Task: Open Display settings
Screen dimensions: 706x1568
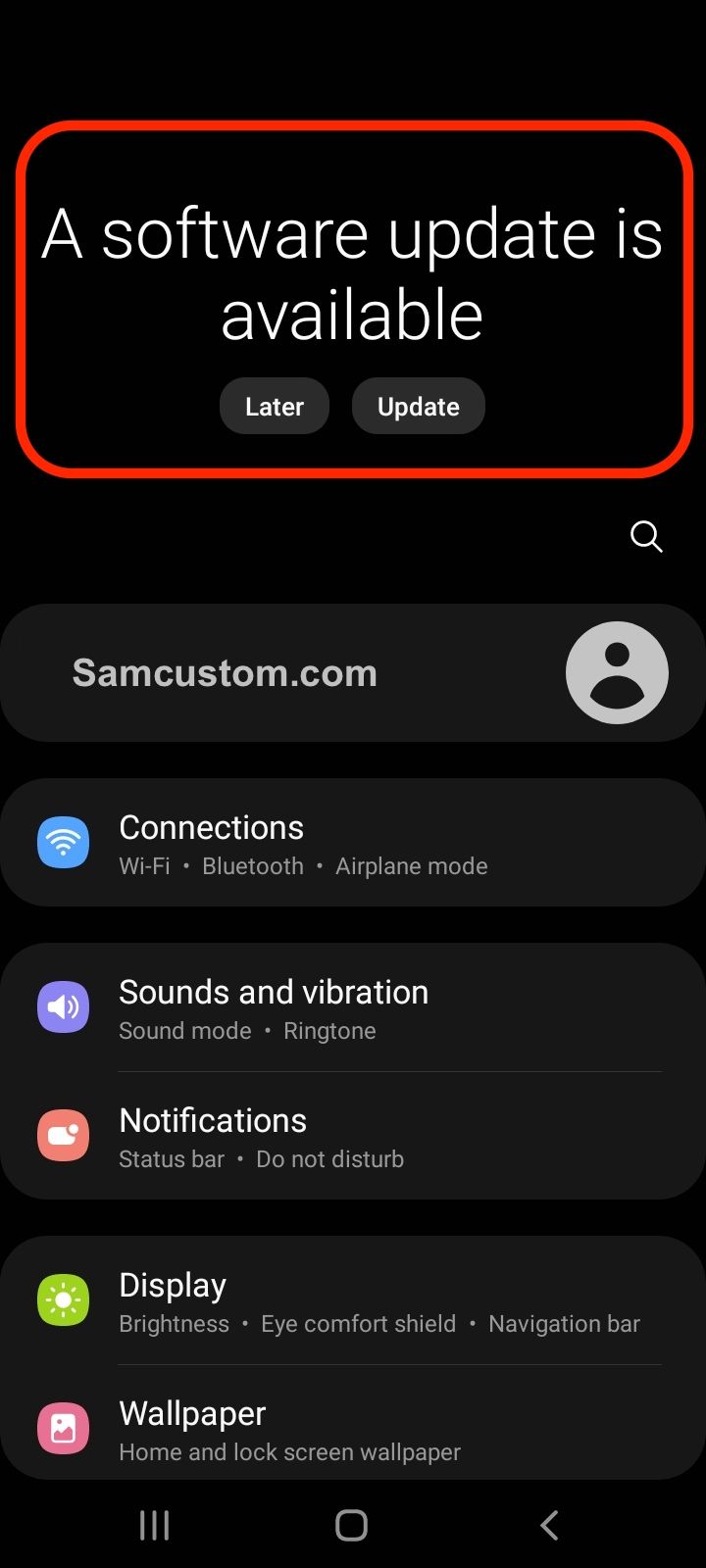Action: click(x=353, y=1300)
